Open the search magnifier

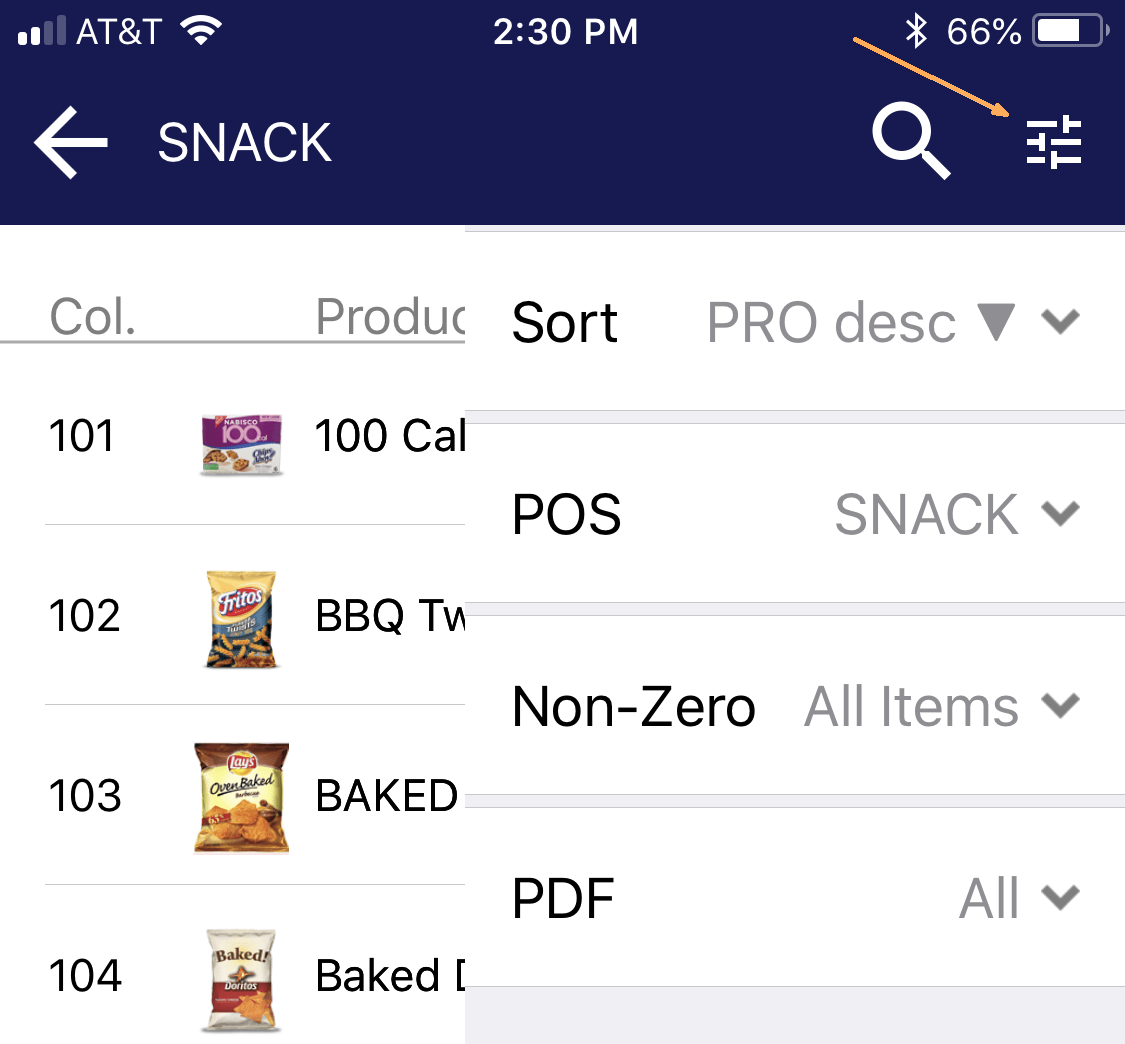coord(909,143)
